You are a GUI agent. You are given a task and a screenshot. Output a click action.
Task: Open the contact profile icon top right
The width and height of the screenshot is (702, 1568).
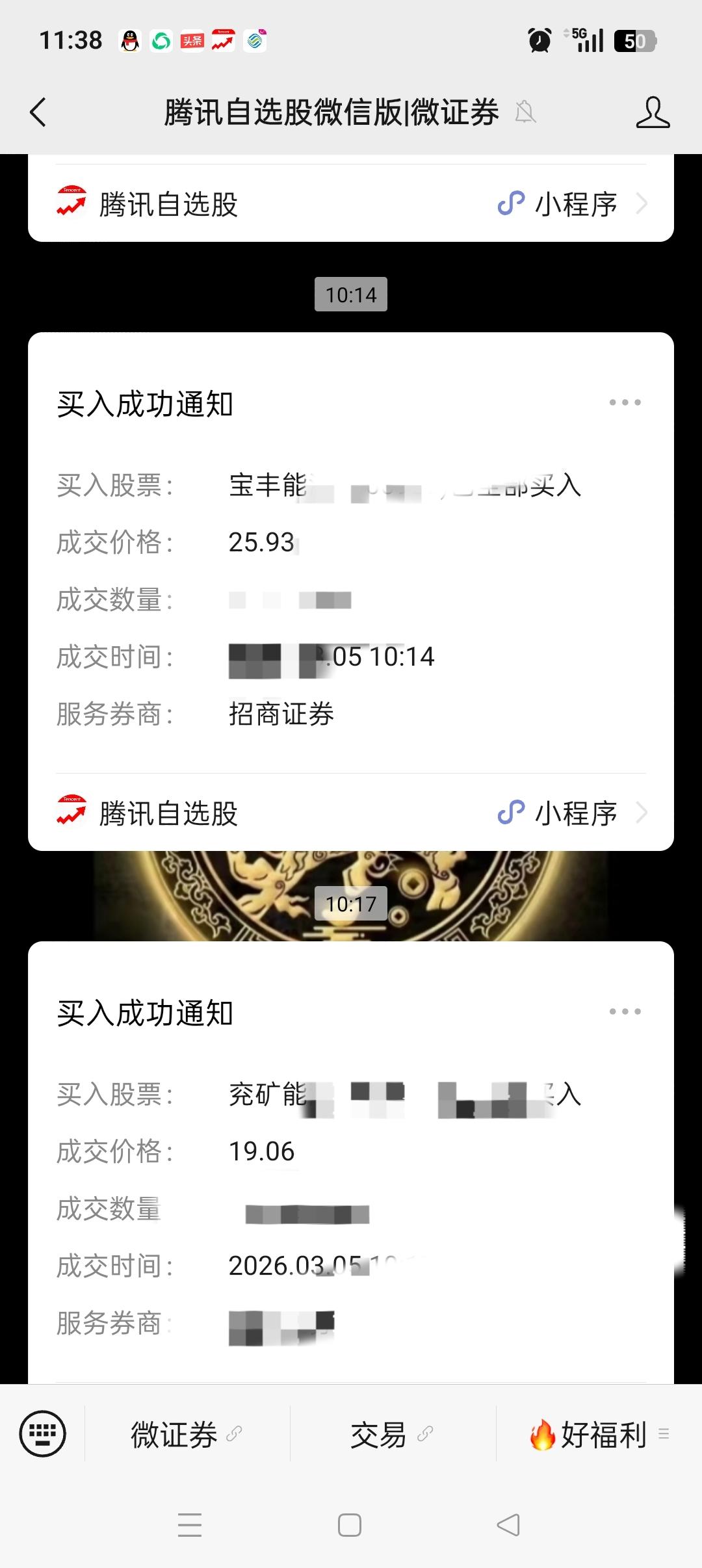click(653, 112)
